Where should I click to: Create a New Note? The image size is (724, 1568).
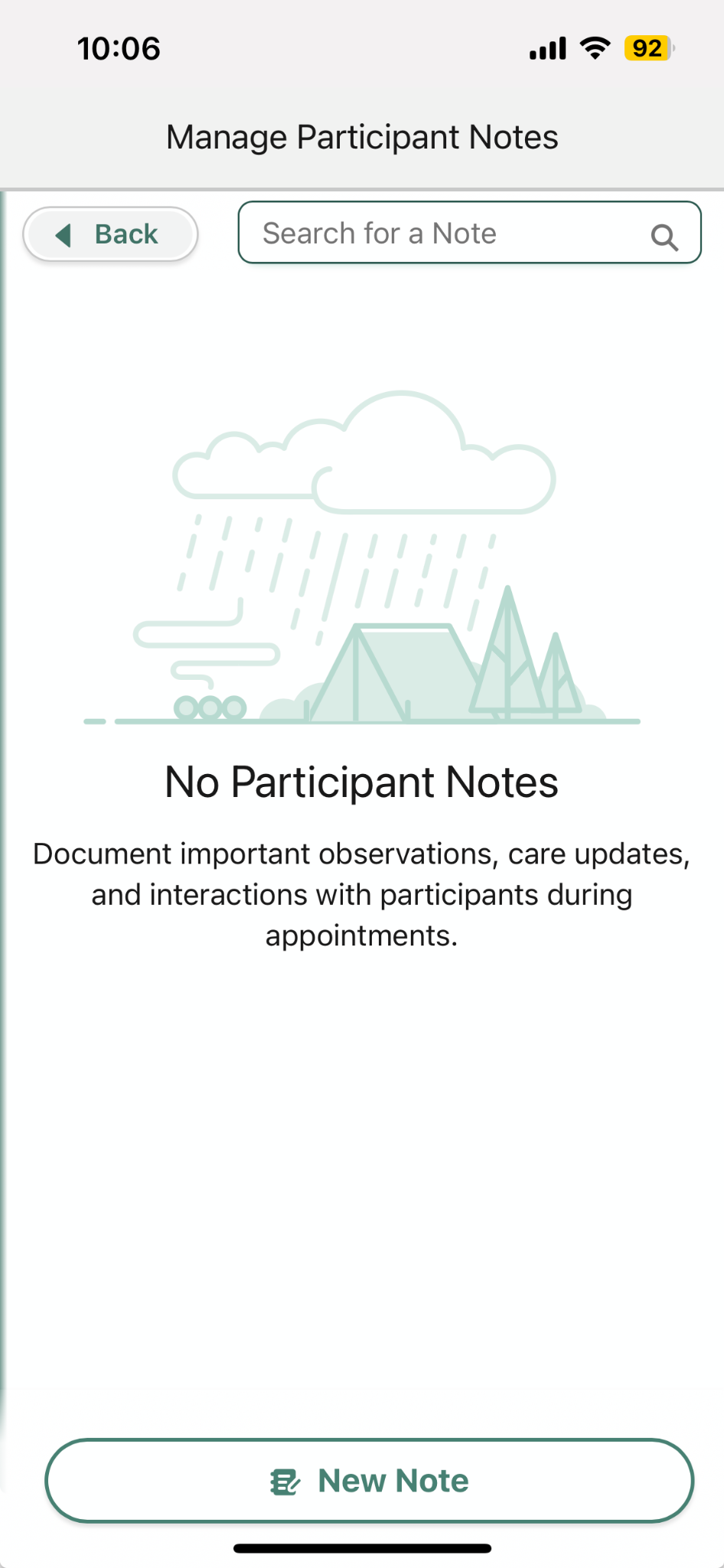click(370, 1481)
